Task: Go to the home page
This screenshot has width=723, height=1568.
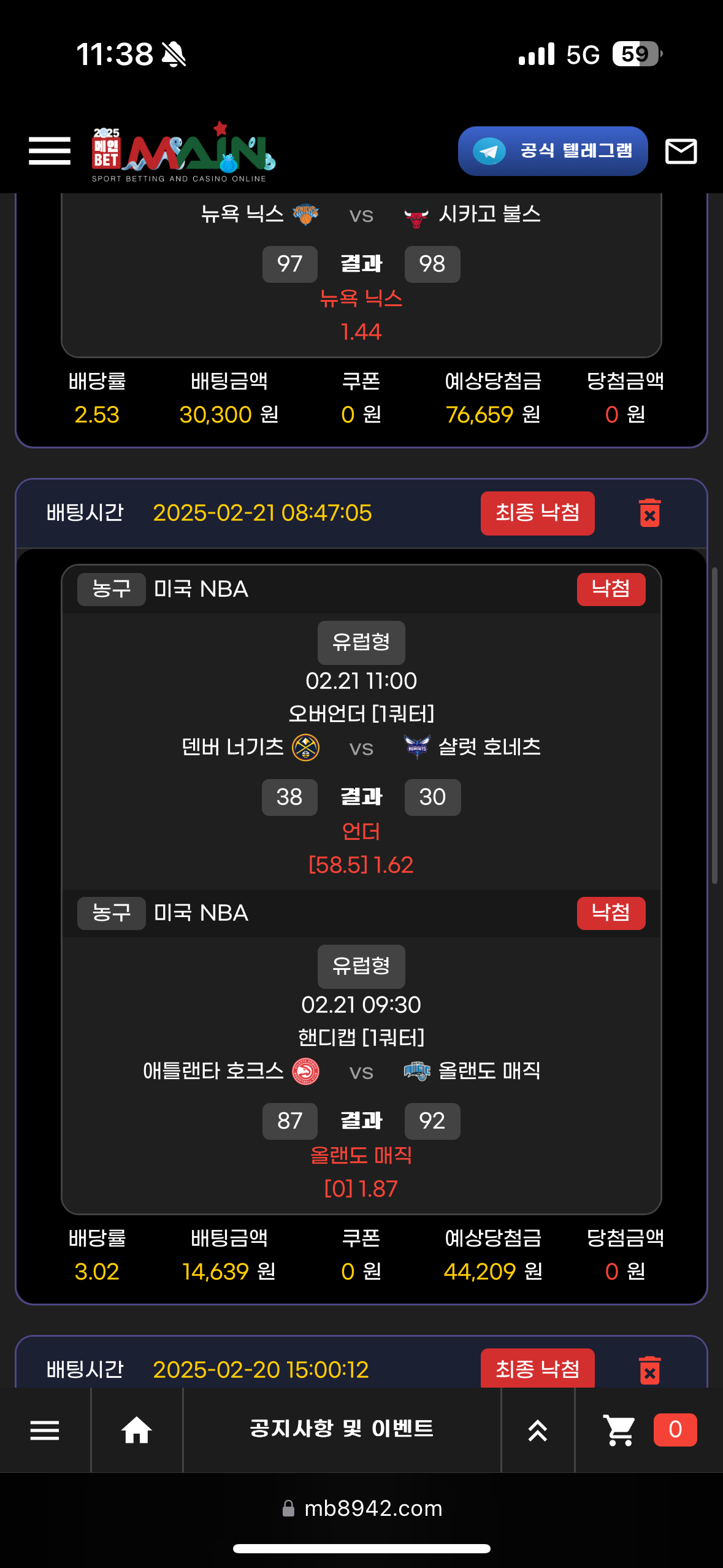Action: click(x=136, y=1430)
